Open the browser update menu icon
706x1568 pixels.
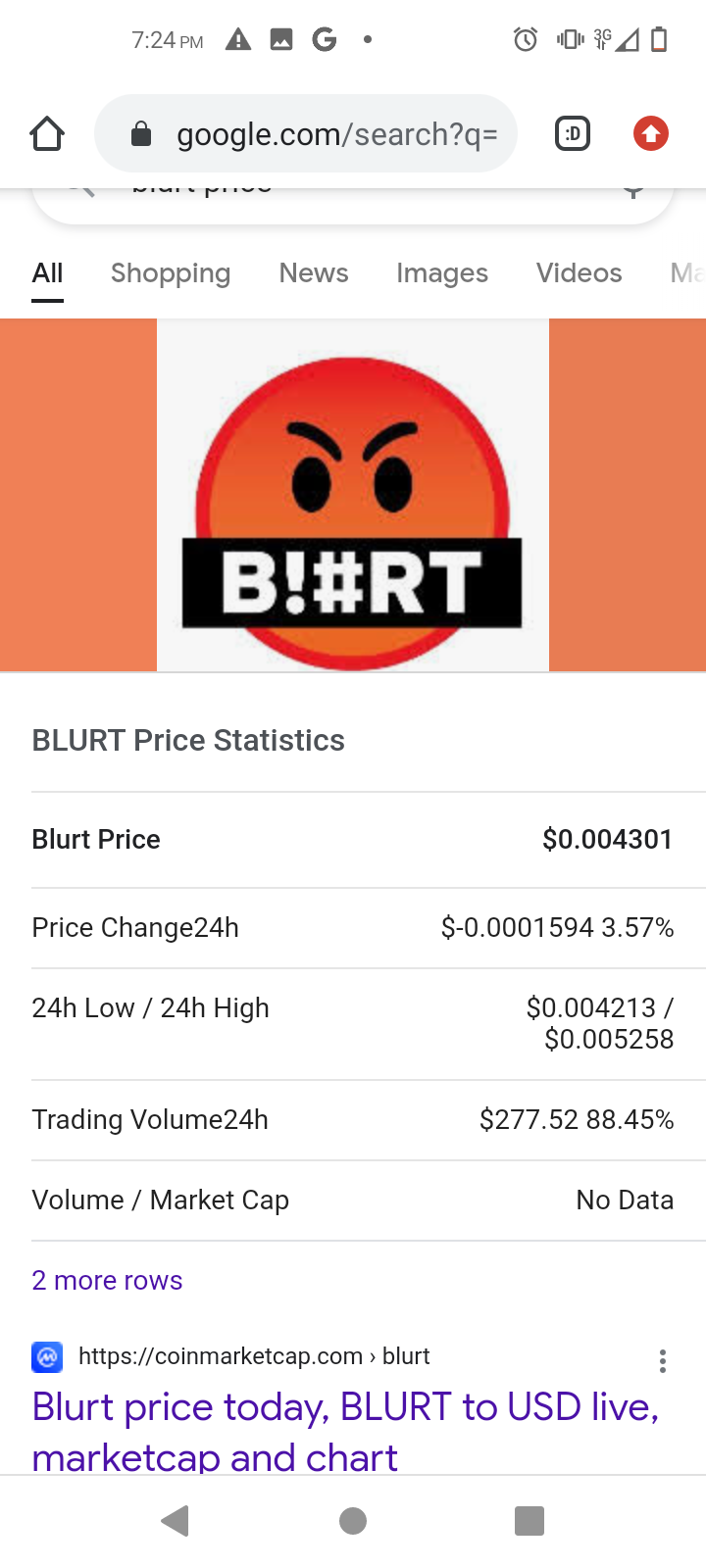click(651, 133)
